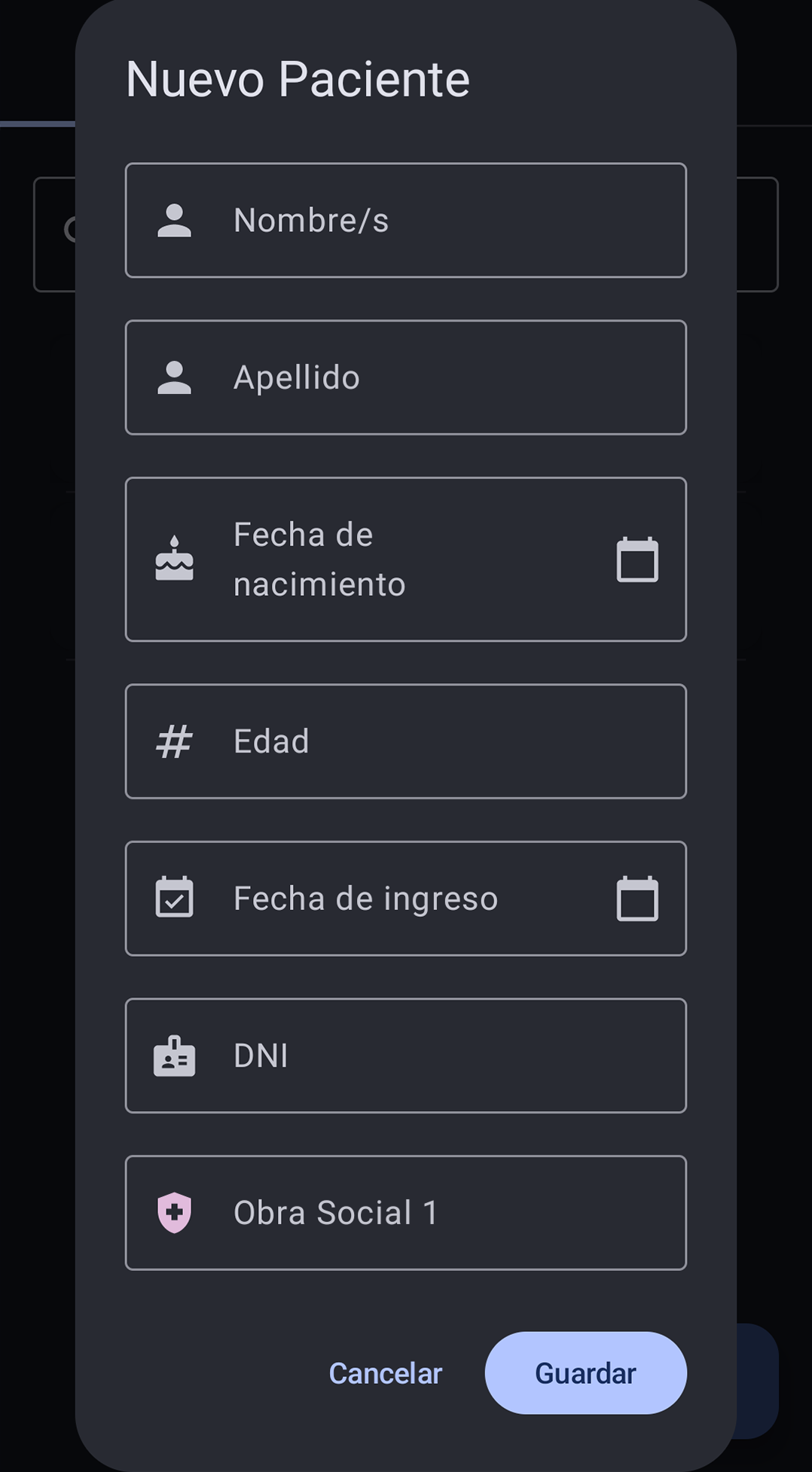
Task: Click the ID card icon beside DNI
Action: [x=173, y=1055]
